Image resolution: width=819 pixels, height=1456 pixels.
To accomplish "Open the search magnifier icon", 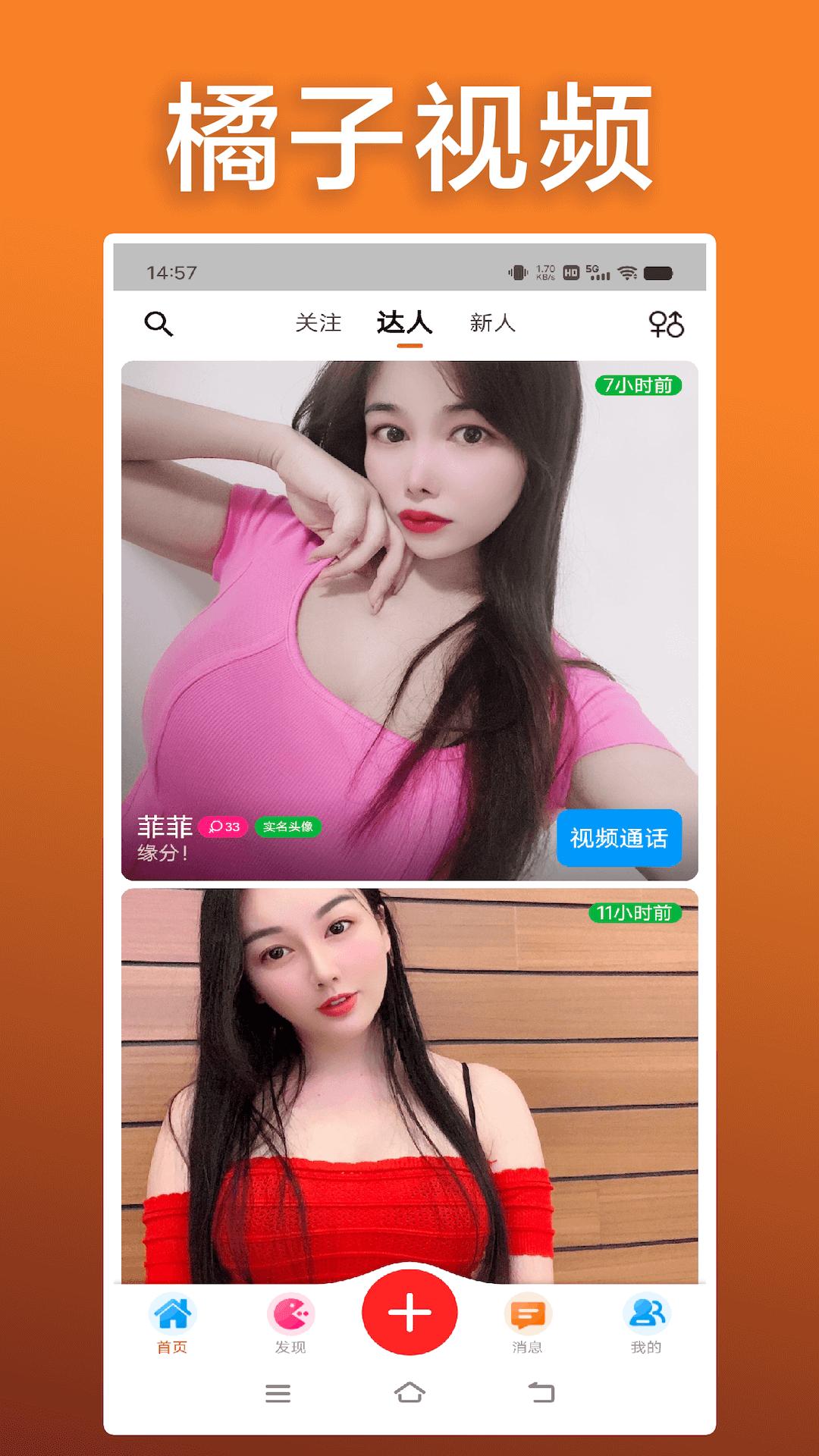I will pos(159,324).
